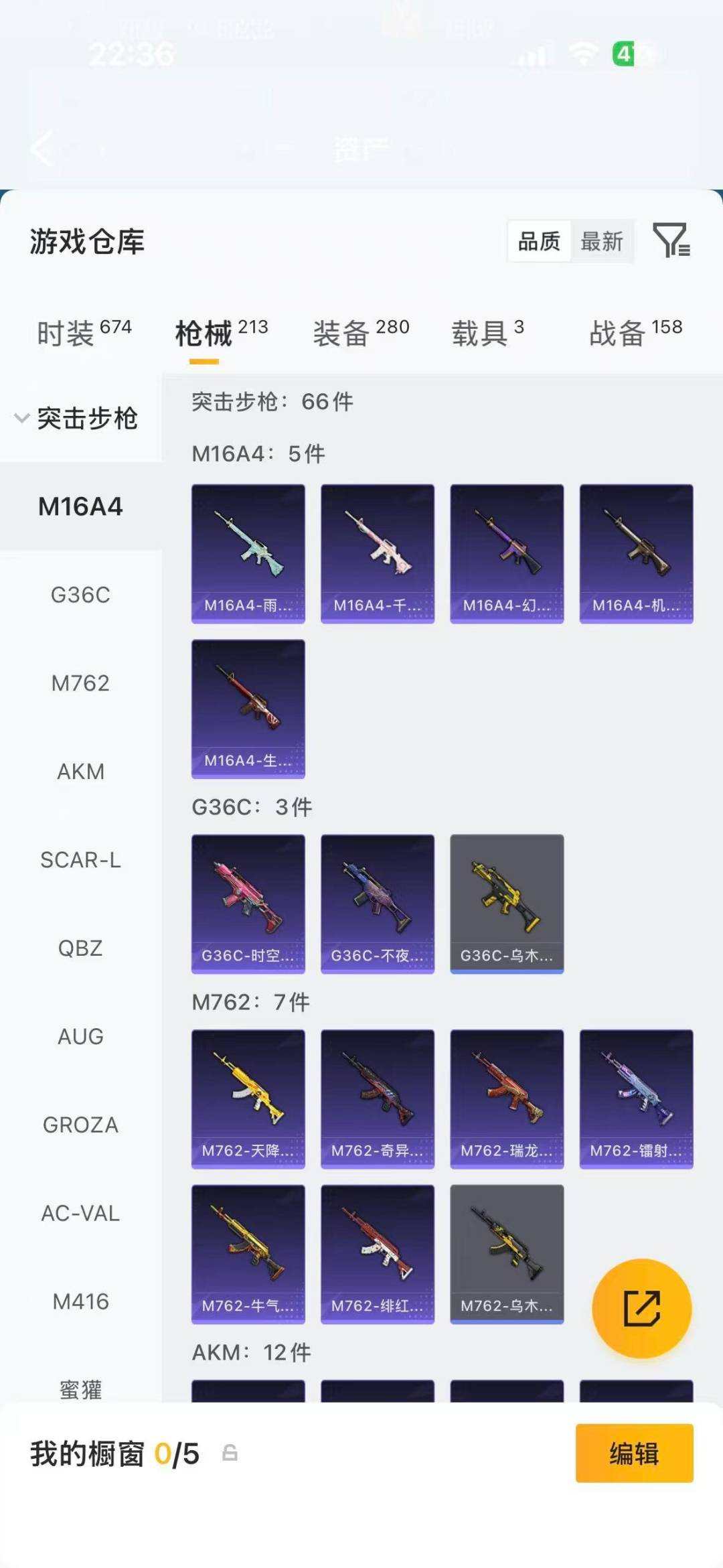
Task: Tap the orange share floating button
Action: point(641,1308)
